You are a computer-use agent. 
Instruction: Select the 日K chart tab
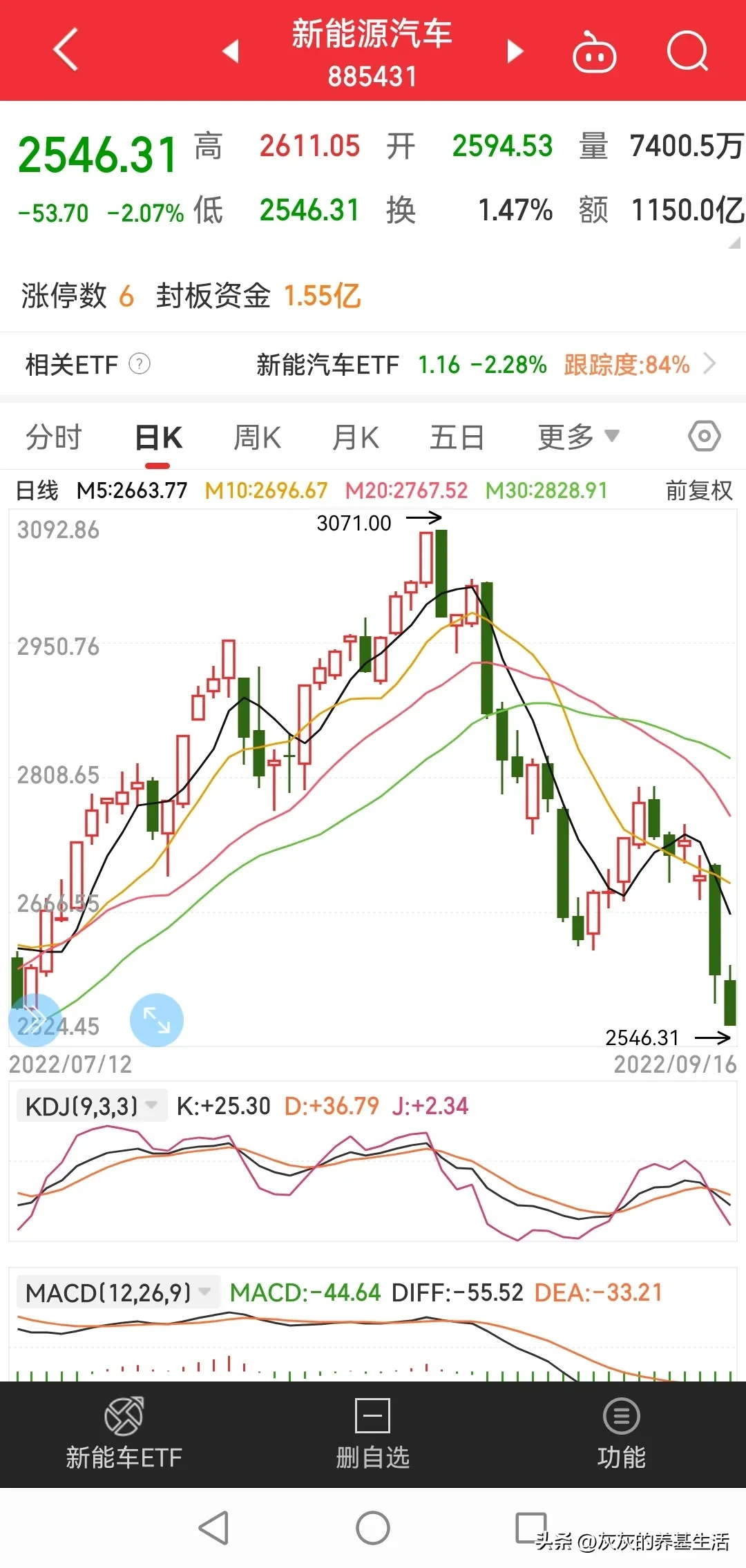pyautogui.click(x=158, y=438)
